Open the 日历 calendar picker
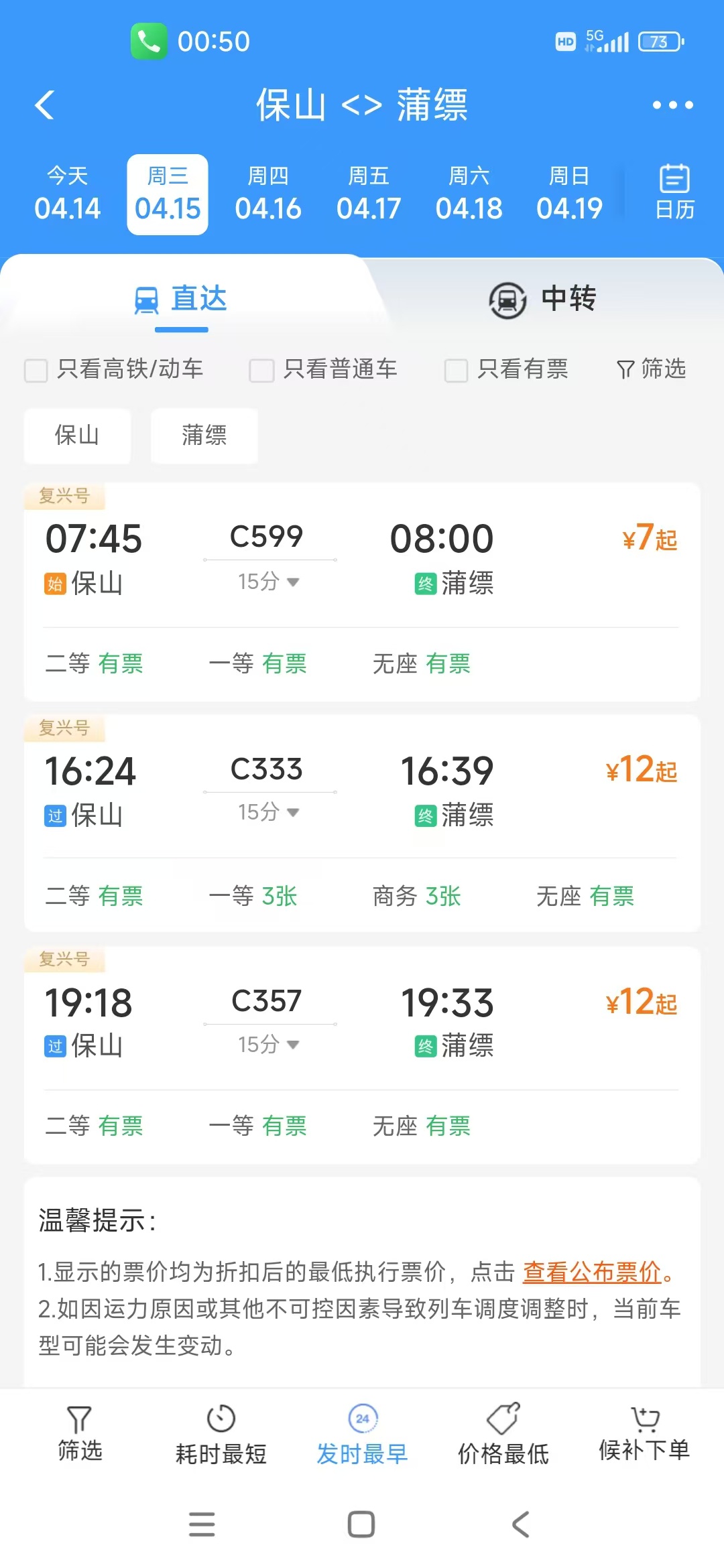This screenshot has height=1568, width=724. pyautogui.click(x=674, y=193)
